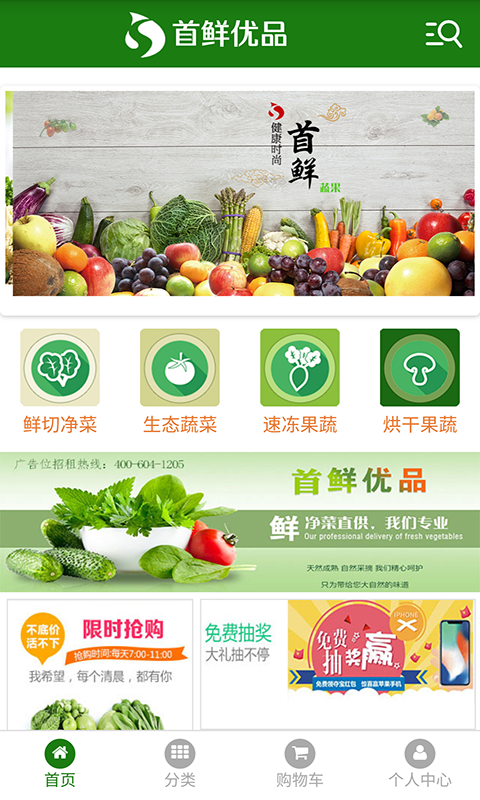Open the 限时抢购 flash sale card
The image size is (480, 800).
point(100,664)
